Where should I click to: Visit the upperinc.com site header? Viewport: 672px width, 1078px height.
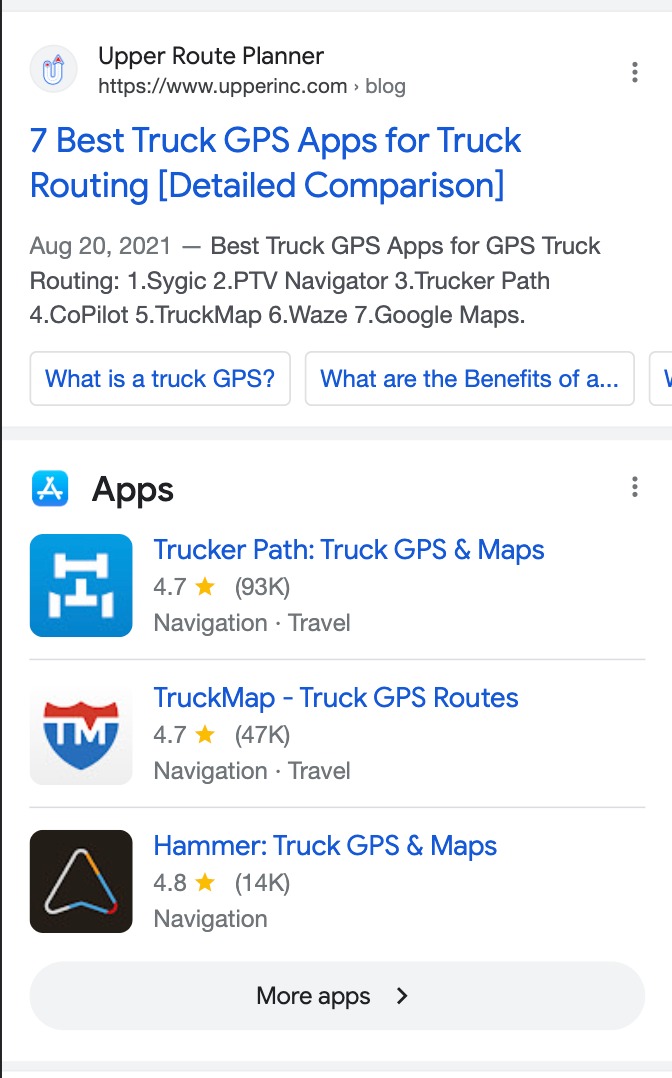210,70
